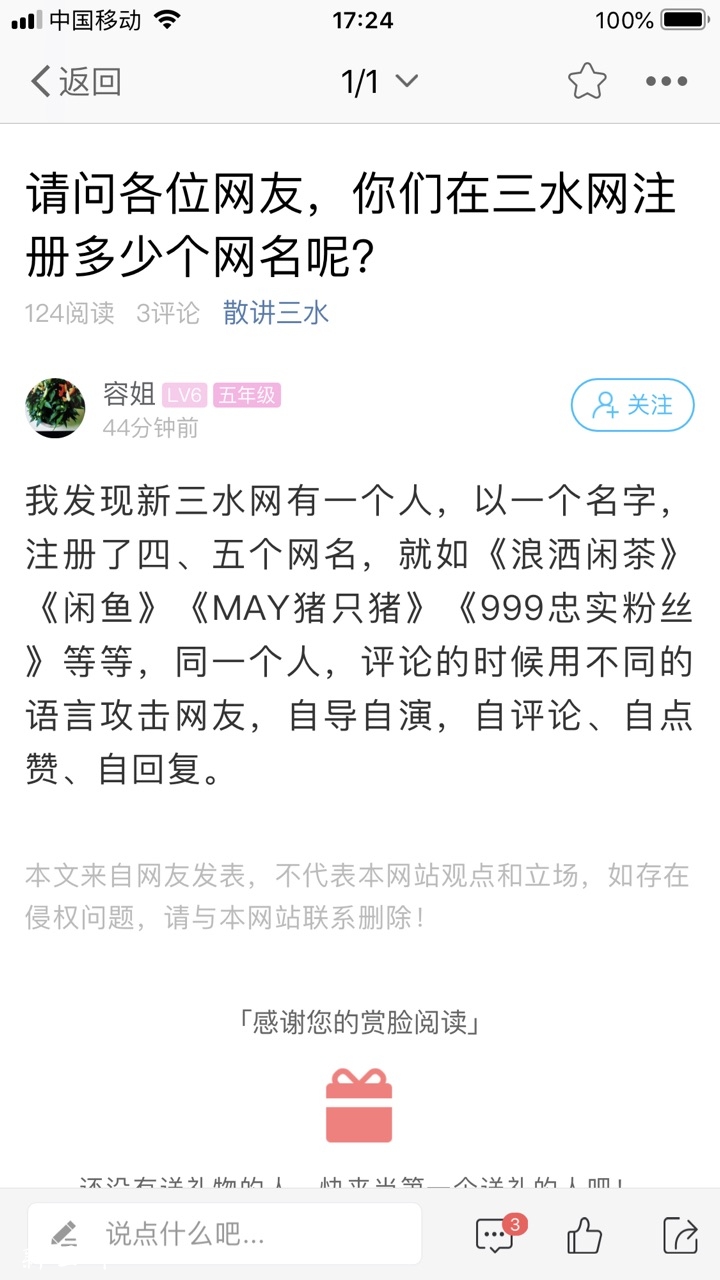Open the three-dot overflow menu
Image resolution: width=720 pixels, height=1280 pixels.
click(x=666, y=82)
